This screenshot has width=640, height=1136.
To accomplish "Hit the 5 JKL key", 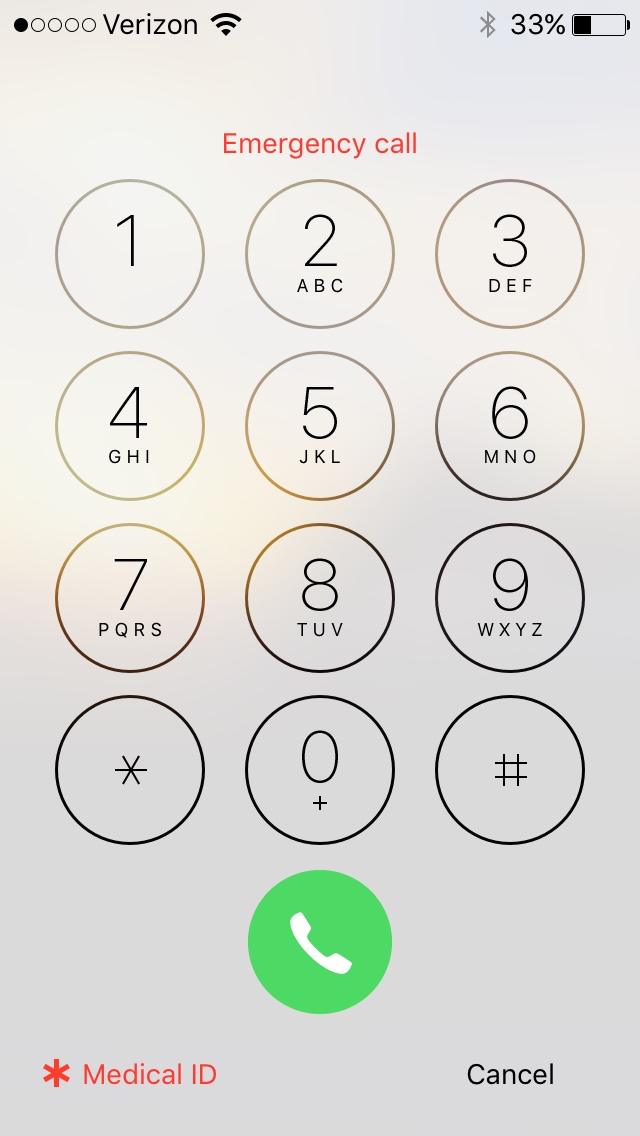I will click(320, 425).
